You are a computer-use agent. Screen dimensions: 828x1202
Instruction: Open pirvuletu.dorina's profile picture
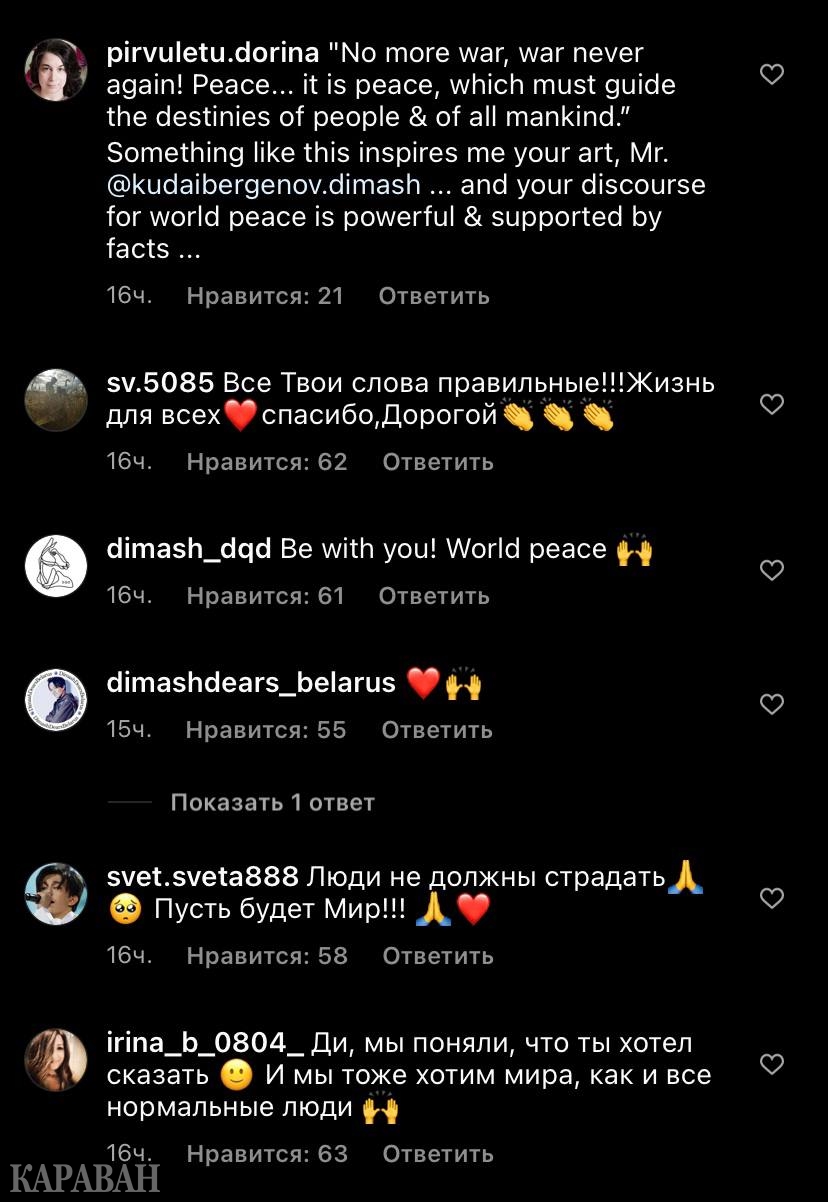55,70
